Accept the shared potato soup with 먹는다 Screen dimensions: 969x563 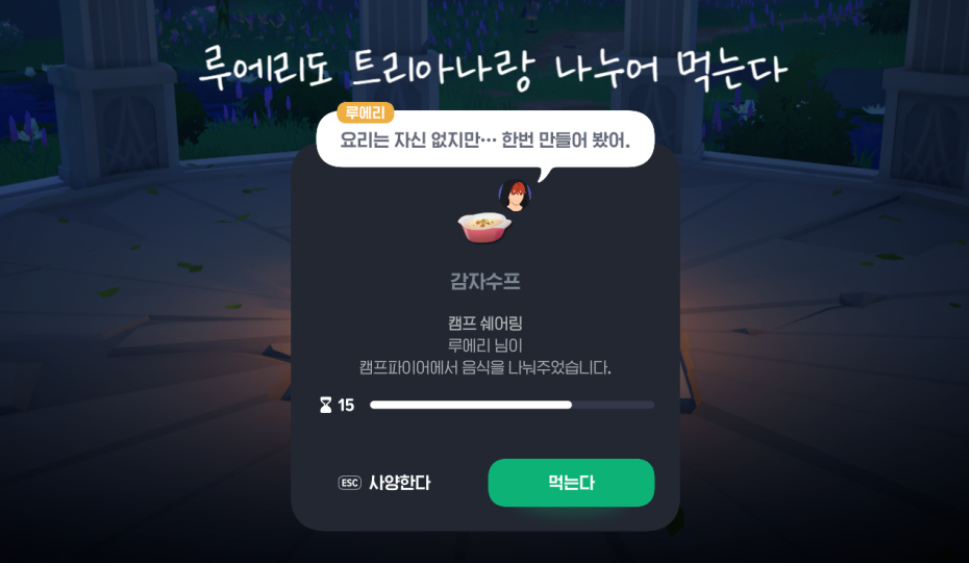[x=571, y=483]
